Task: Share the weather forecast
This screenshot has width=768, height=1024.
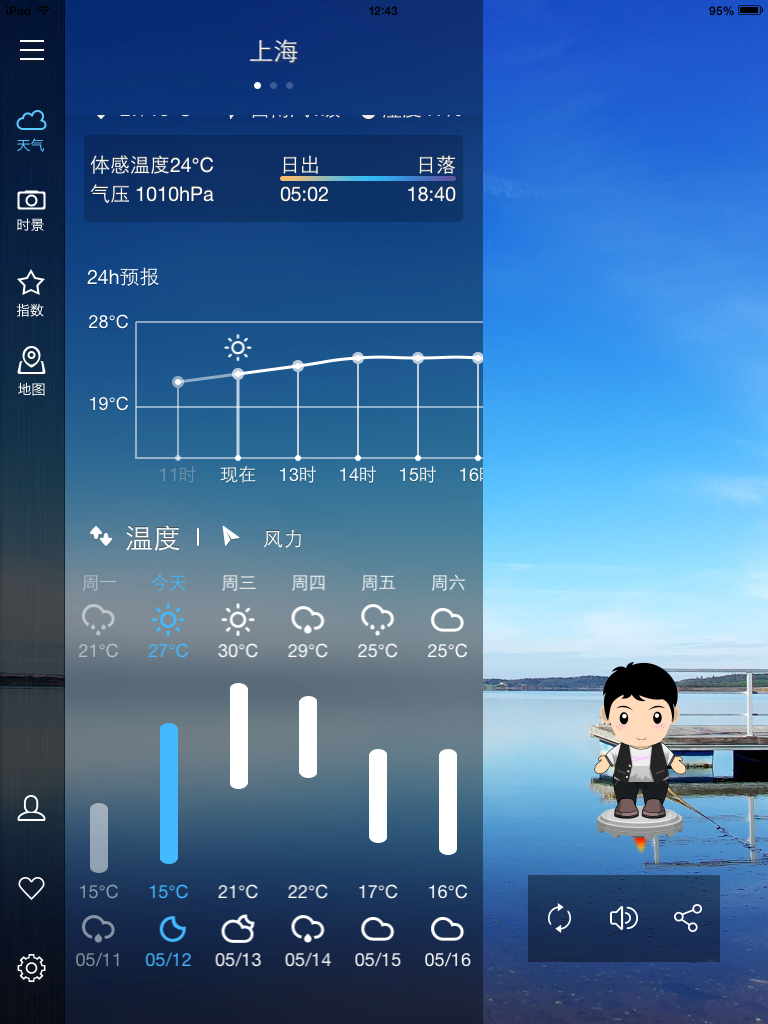Action: coord(687,918)
